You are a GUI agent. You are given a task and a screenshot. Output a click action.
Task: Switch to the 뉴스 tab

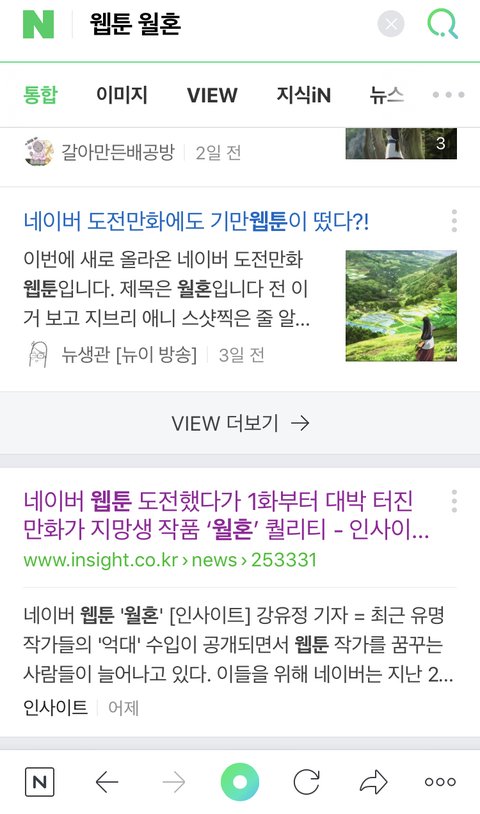pos(387,95)
